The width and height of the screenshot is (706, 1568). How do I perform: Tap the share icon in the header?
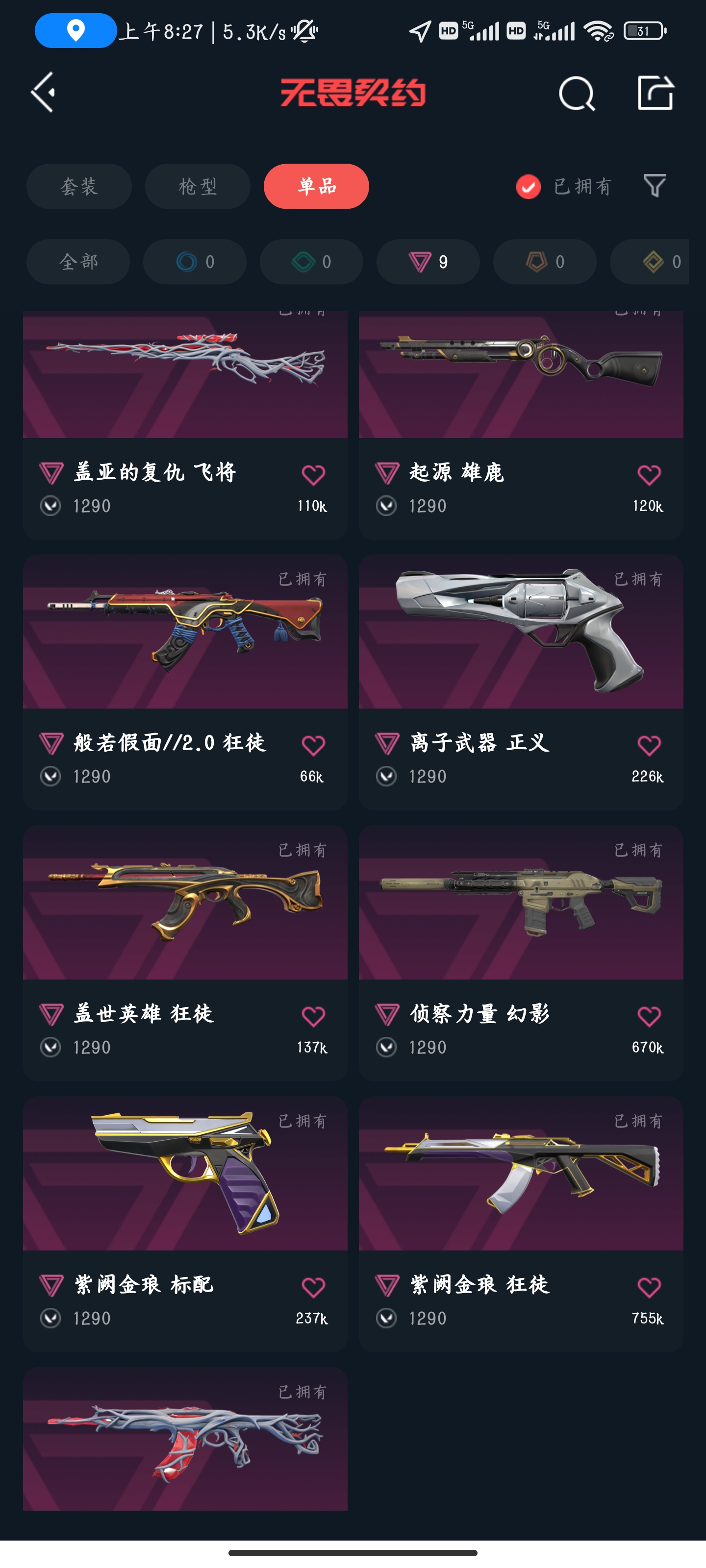pos(656,93)
